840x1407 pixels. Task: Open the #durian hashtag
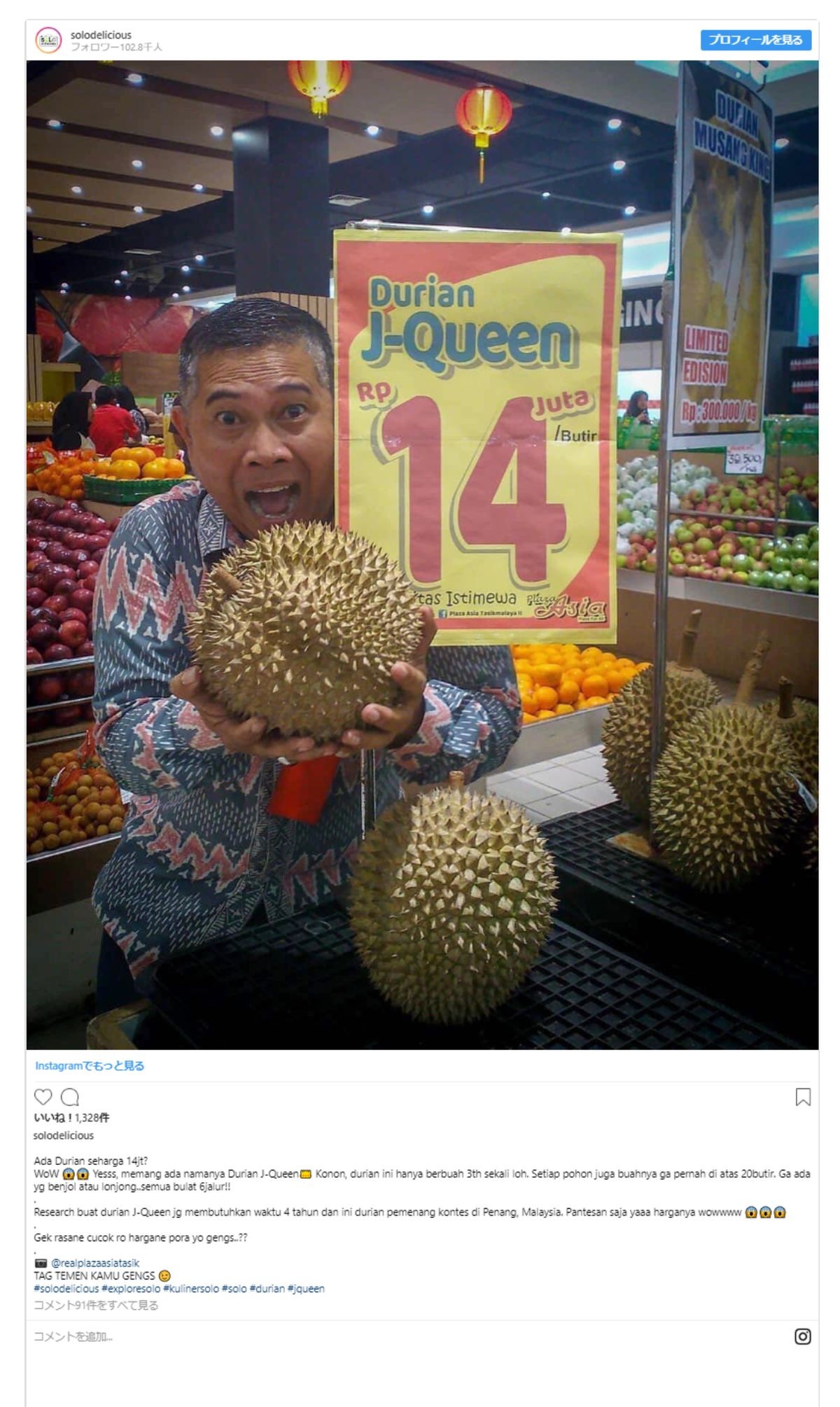(x=267, y=1288)
